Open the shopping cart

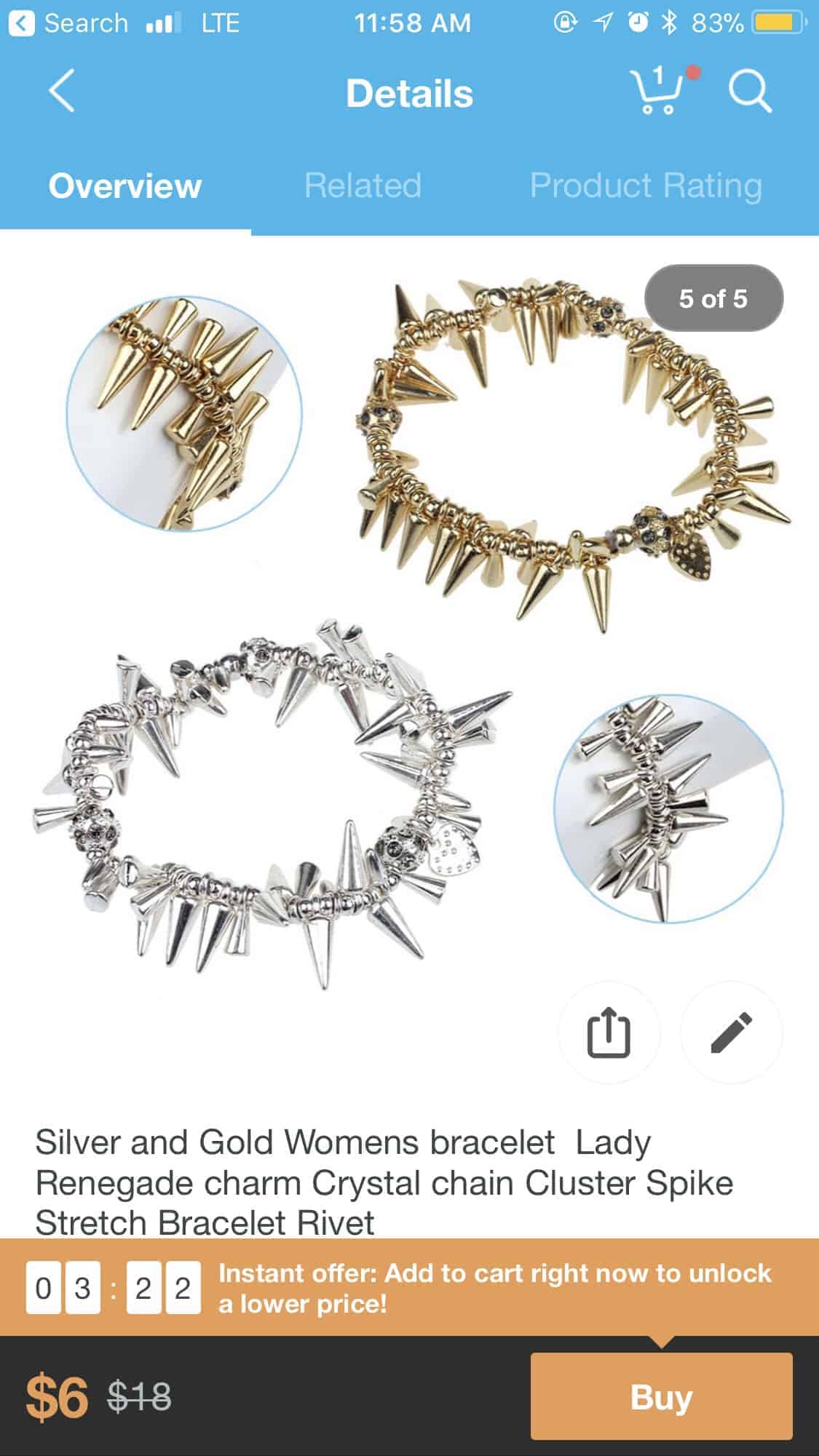(656, 93)
